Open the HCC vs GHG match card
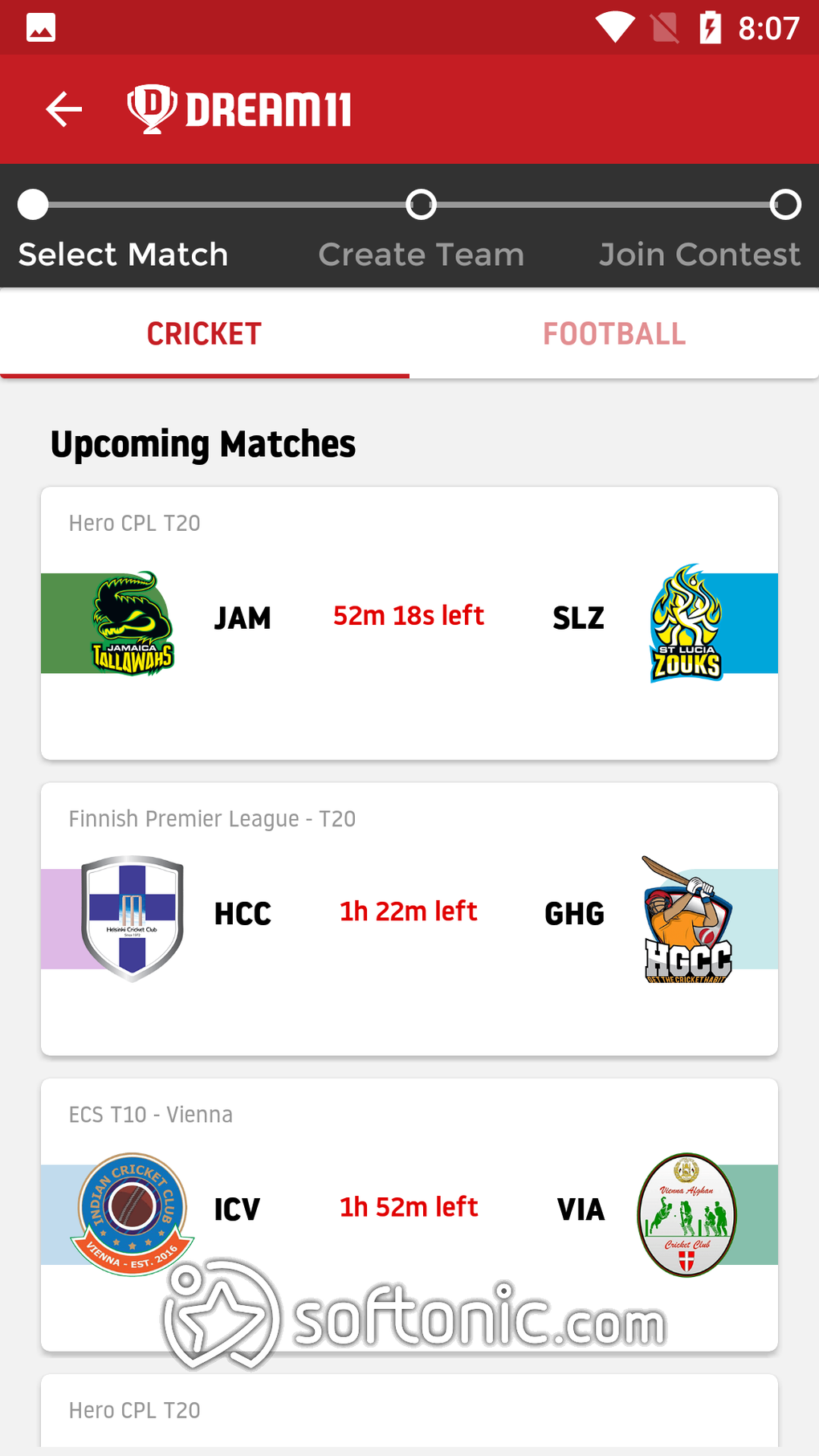819x1456 pixels. tap(409, 918)
